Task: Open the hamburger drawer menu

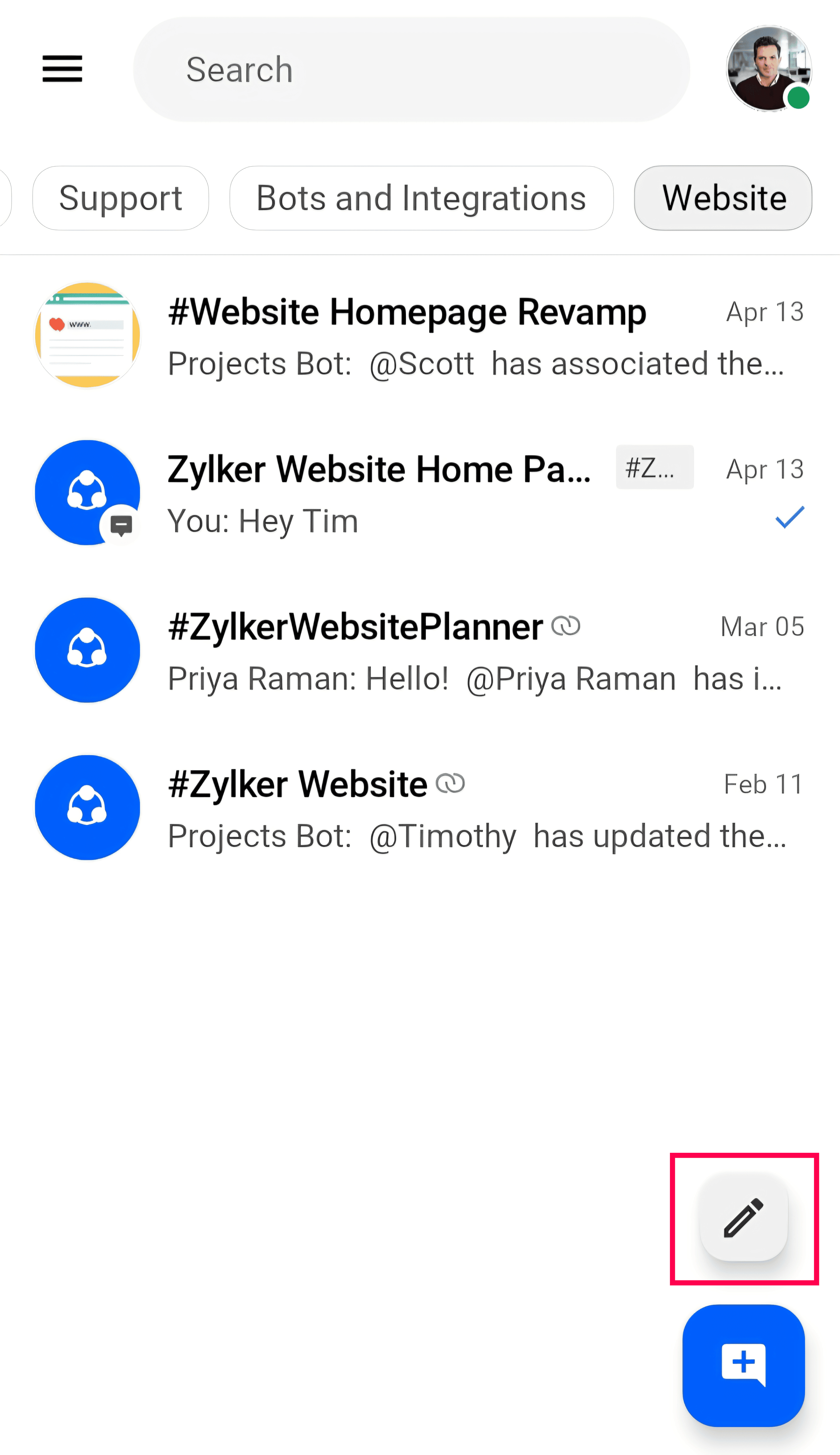Action: pyautogui.click(x=62, y=69)
